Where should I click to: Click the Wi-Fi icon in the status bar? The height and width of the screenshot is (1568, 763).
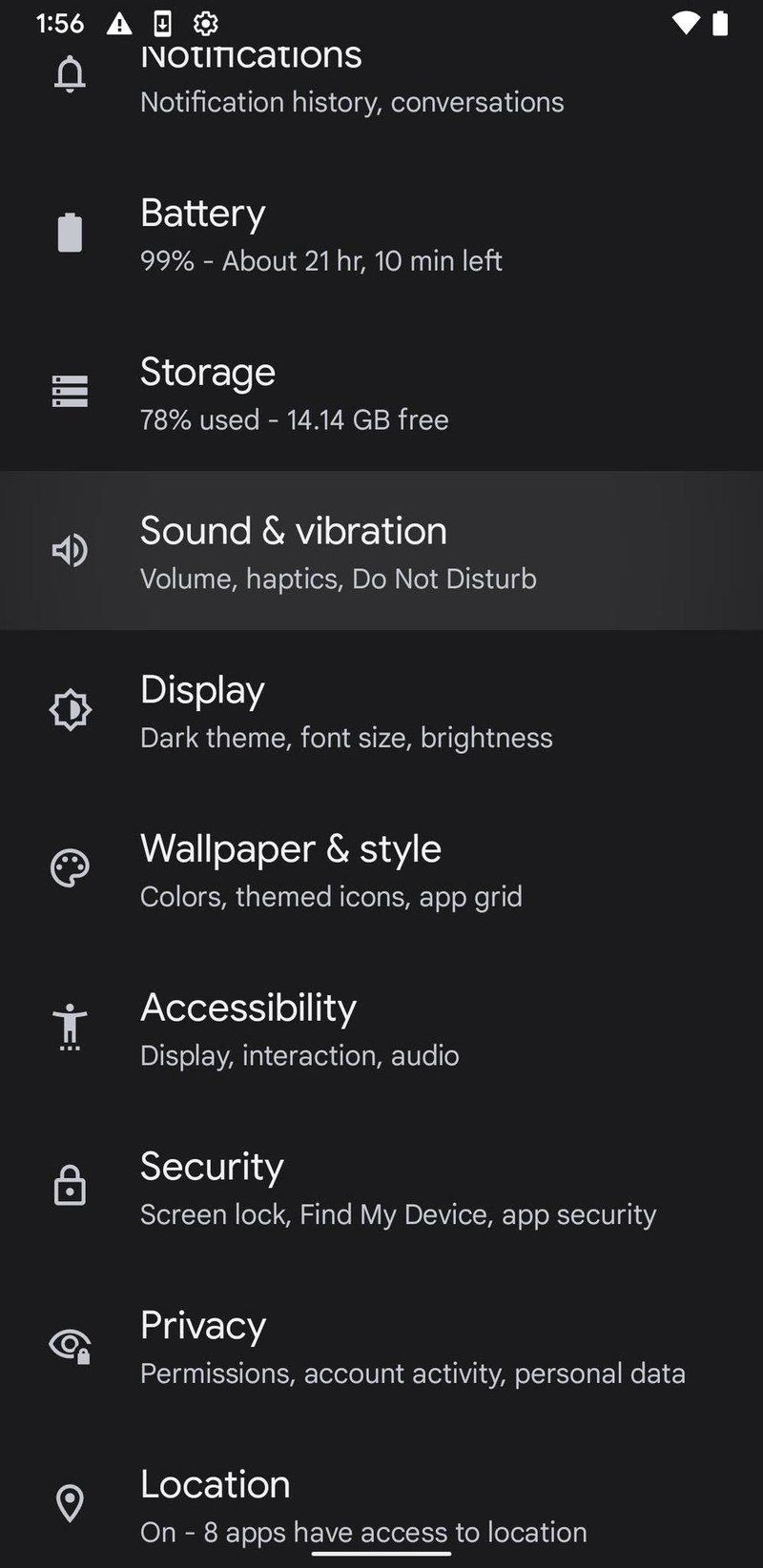[x=686, y=24]
